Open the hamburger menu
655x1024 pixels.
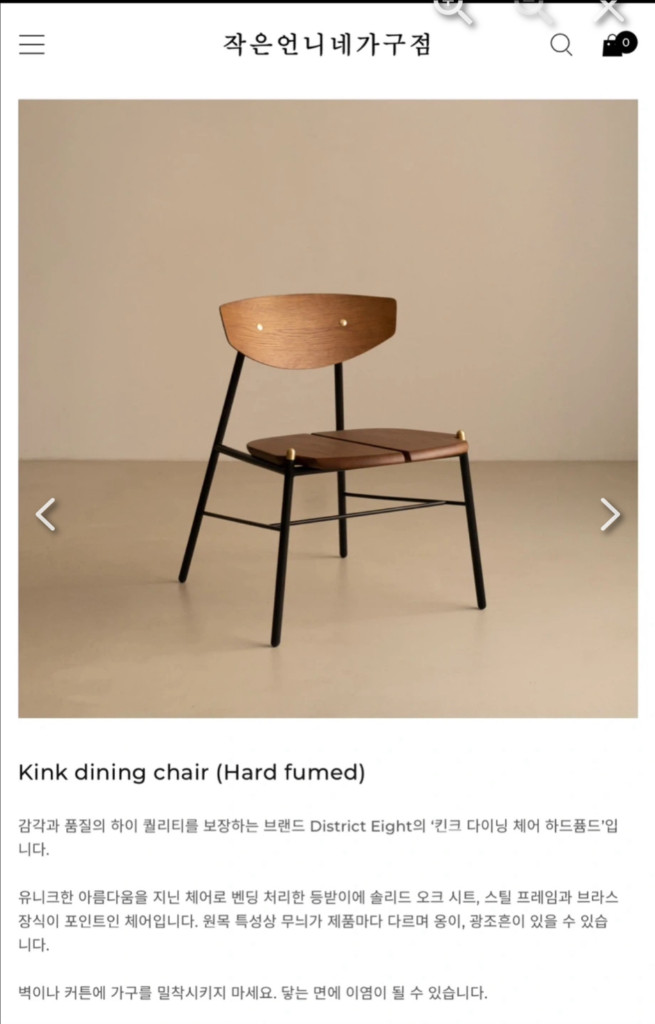[x=32, y=45]
